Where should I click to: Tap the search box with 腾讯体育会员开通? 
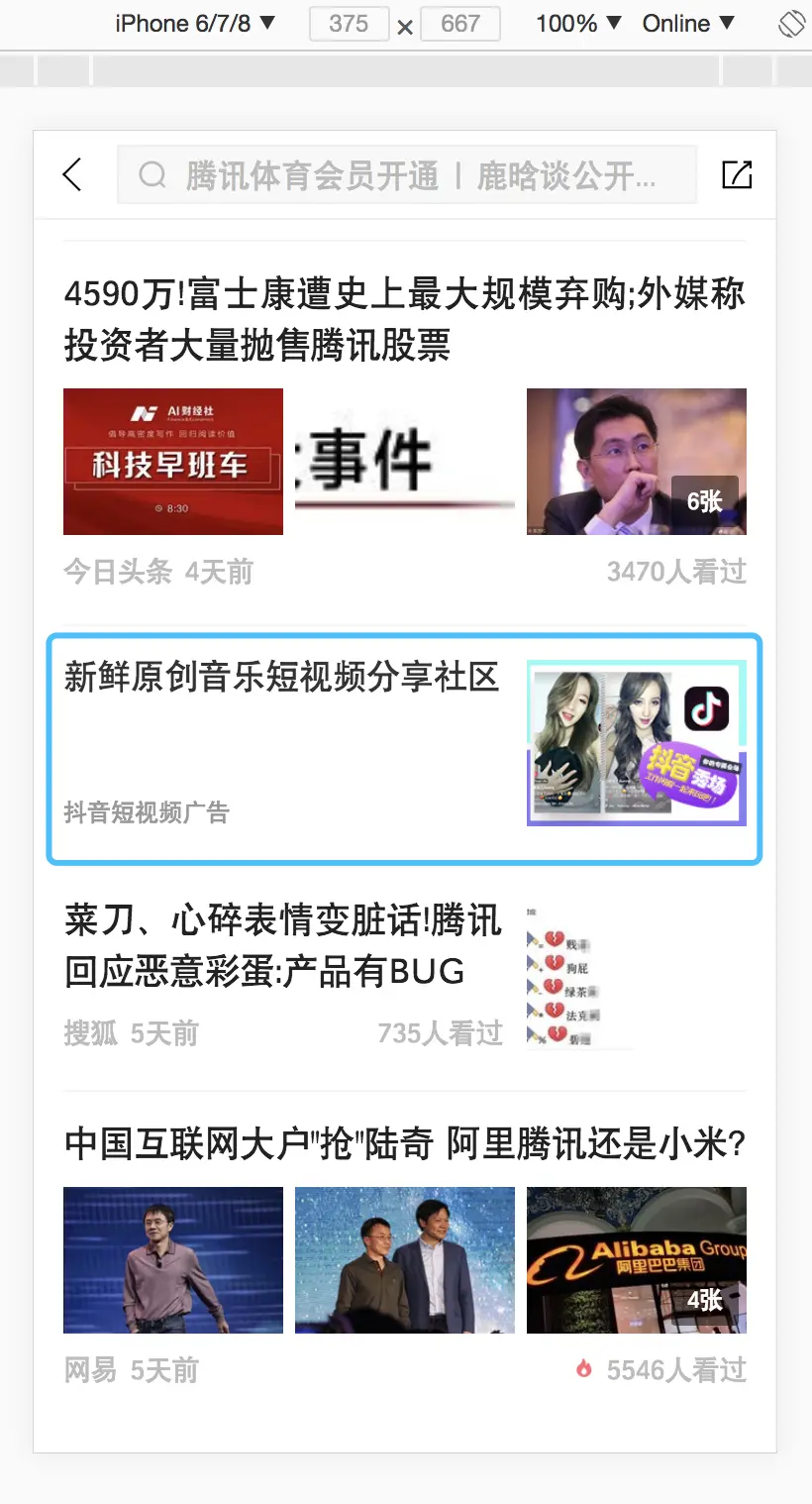pyautogui.click(x=407, y=175)
